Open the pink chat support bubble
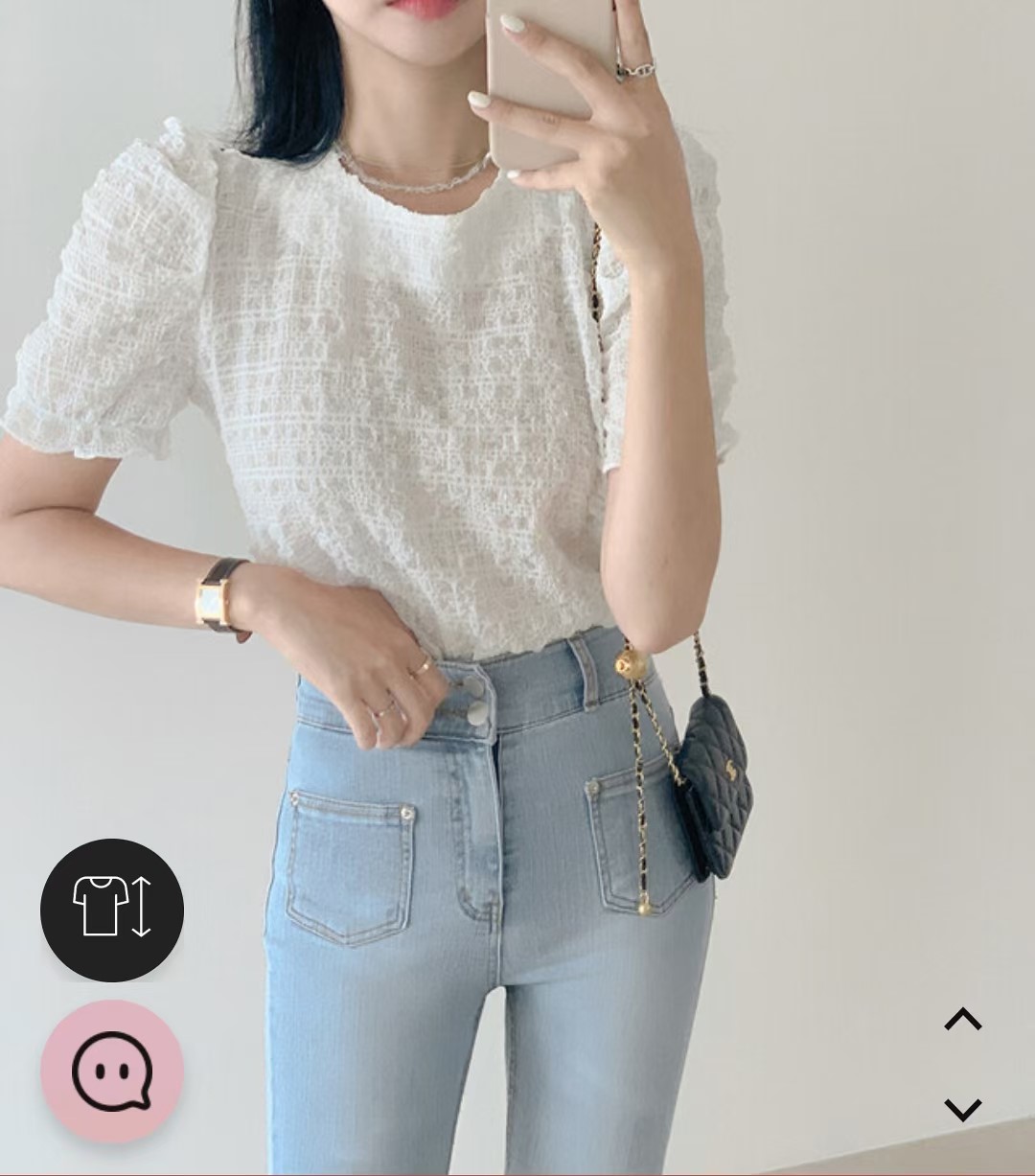The image size is (1035, 1176). [x=112, y=1071]
